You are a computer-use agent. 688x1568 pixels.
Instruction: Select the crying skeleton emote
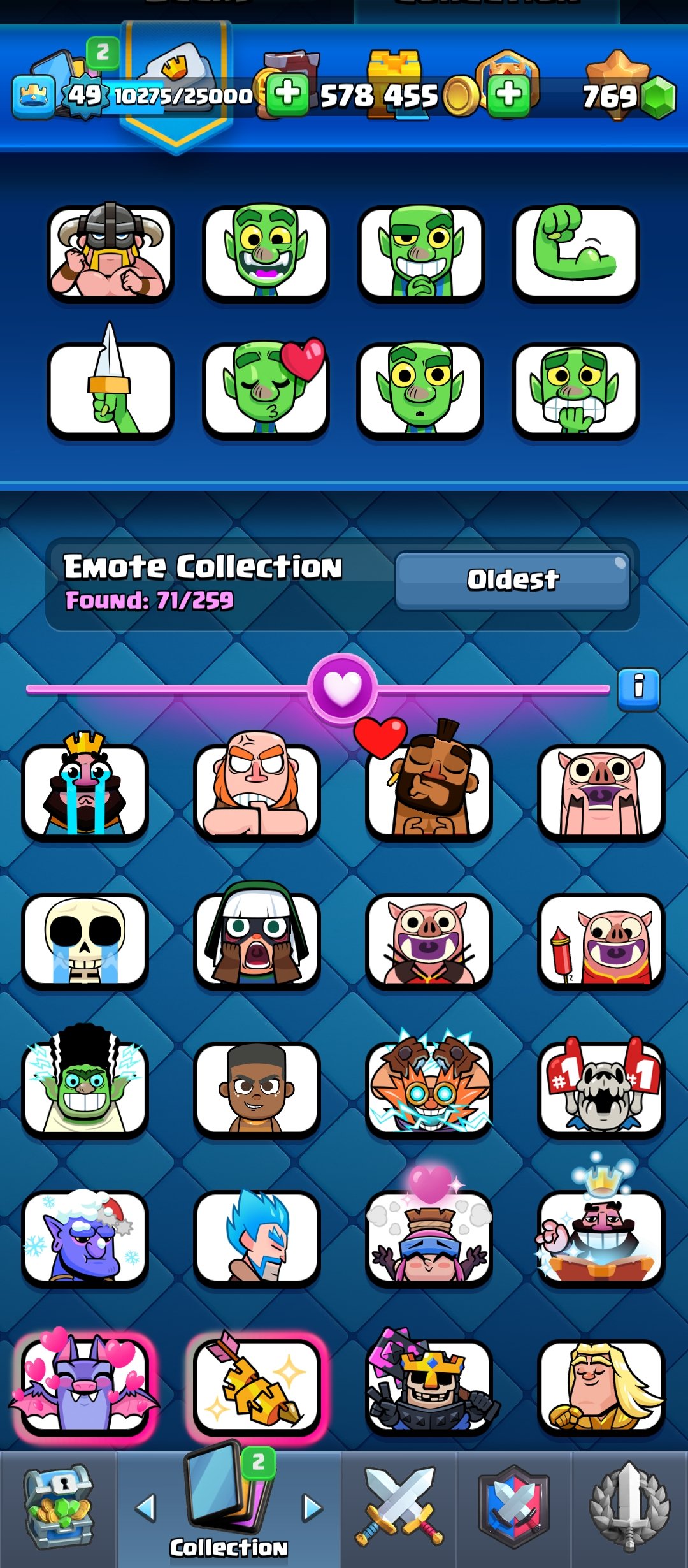coord(85,940)
